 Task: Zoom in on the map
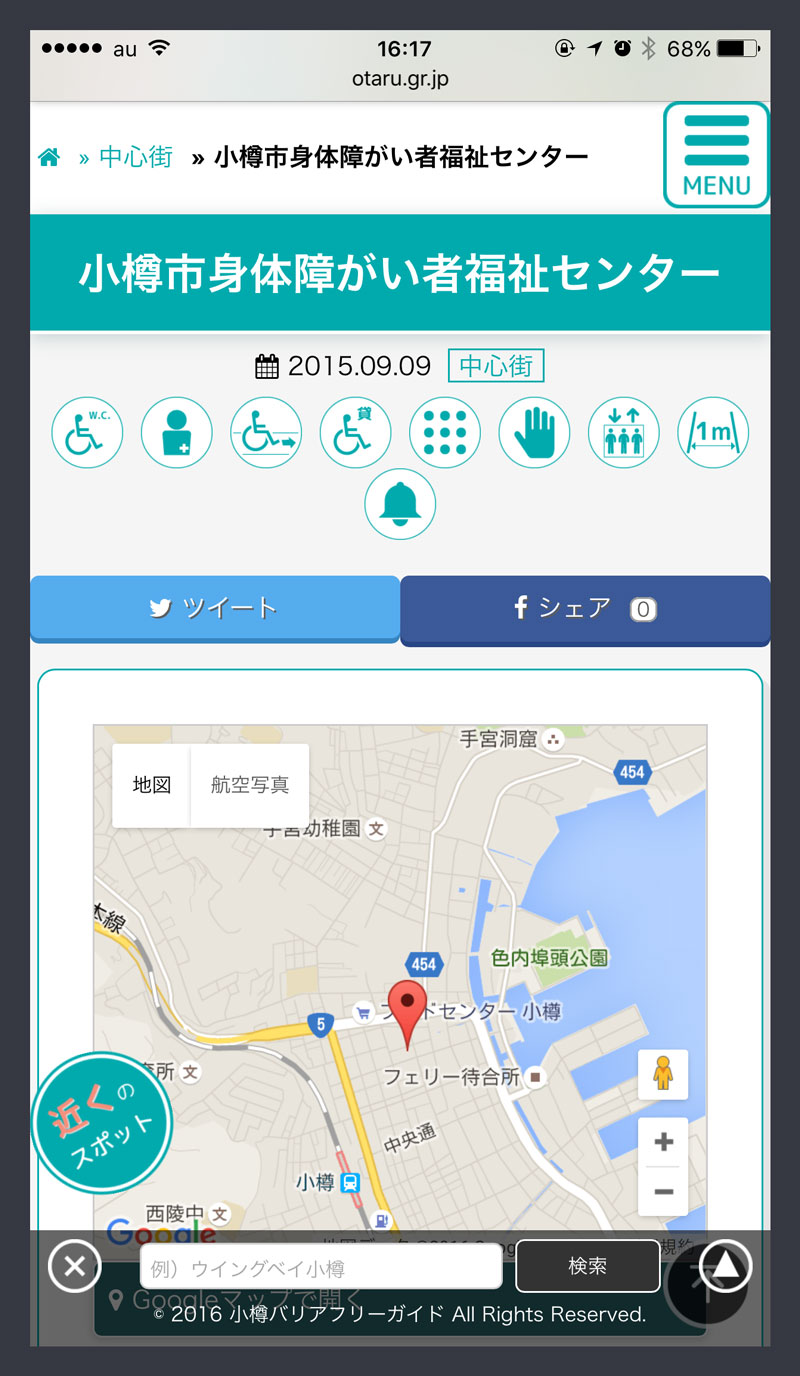(663, 1142)
